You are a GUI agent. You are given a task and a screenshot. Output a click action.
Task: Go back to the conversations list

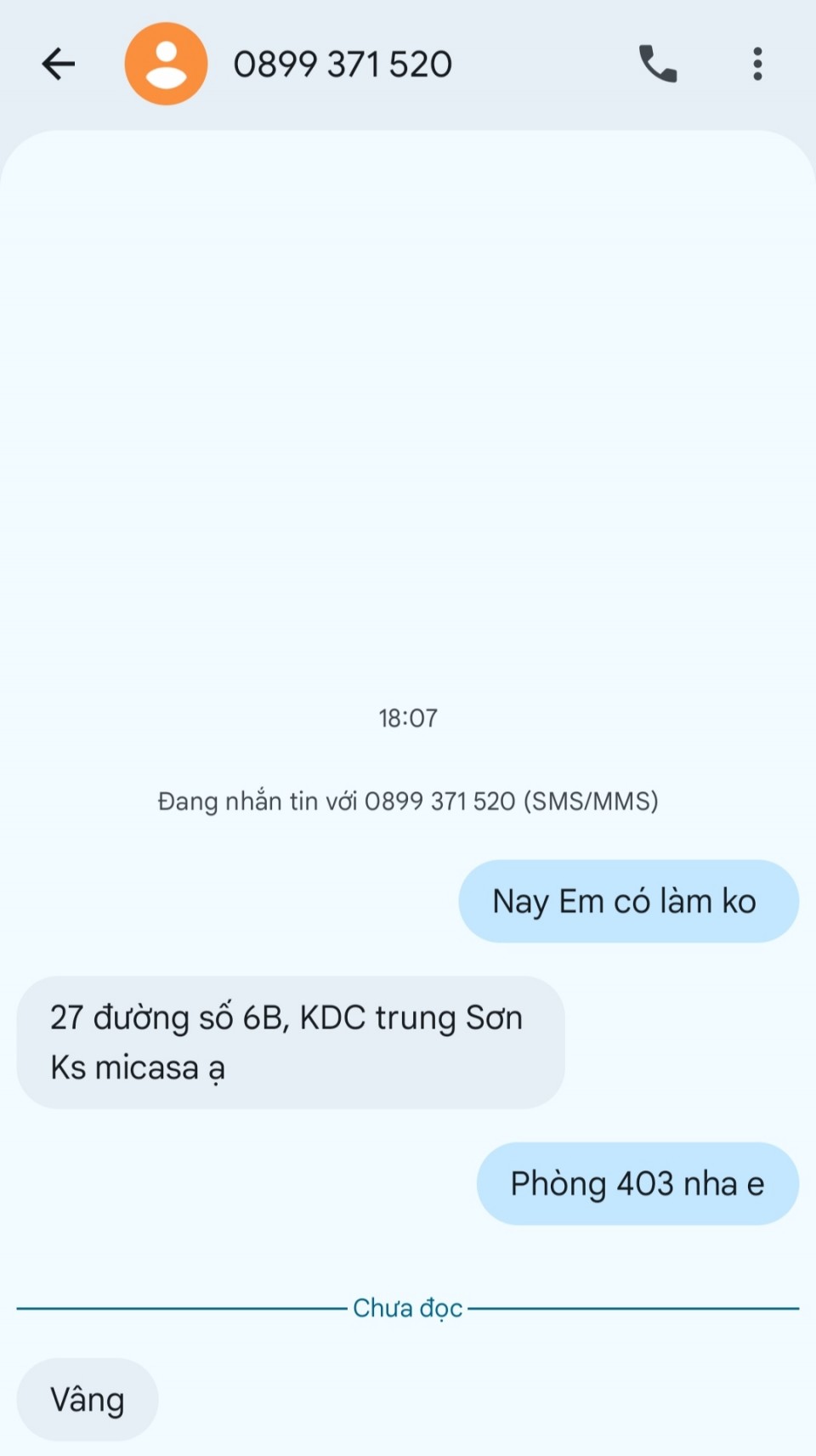click(x=59, y=64)
